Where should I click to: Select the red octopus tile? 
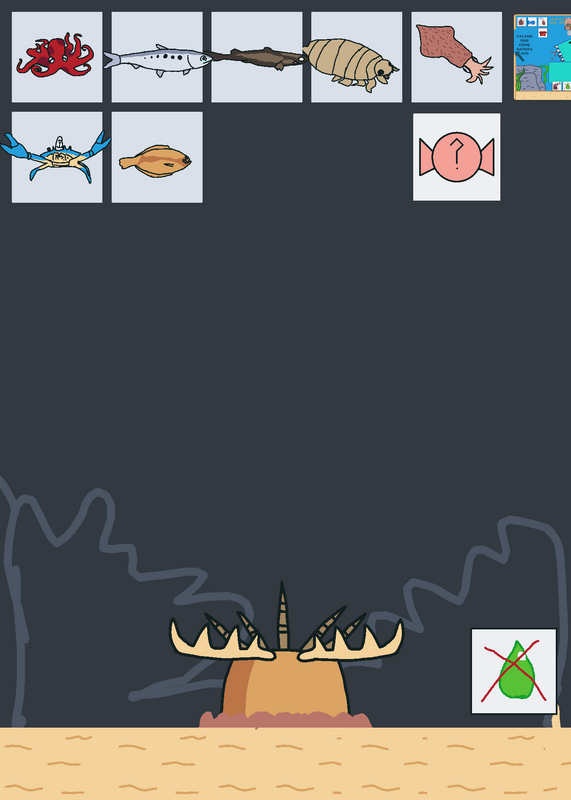tap(57, 57)
